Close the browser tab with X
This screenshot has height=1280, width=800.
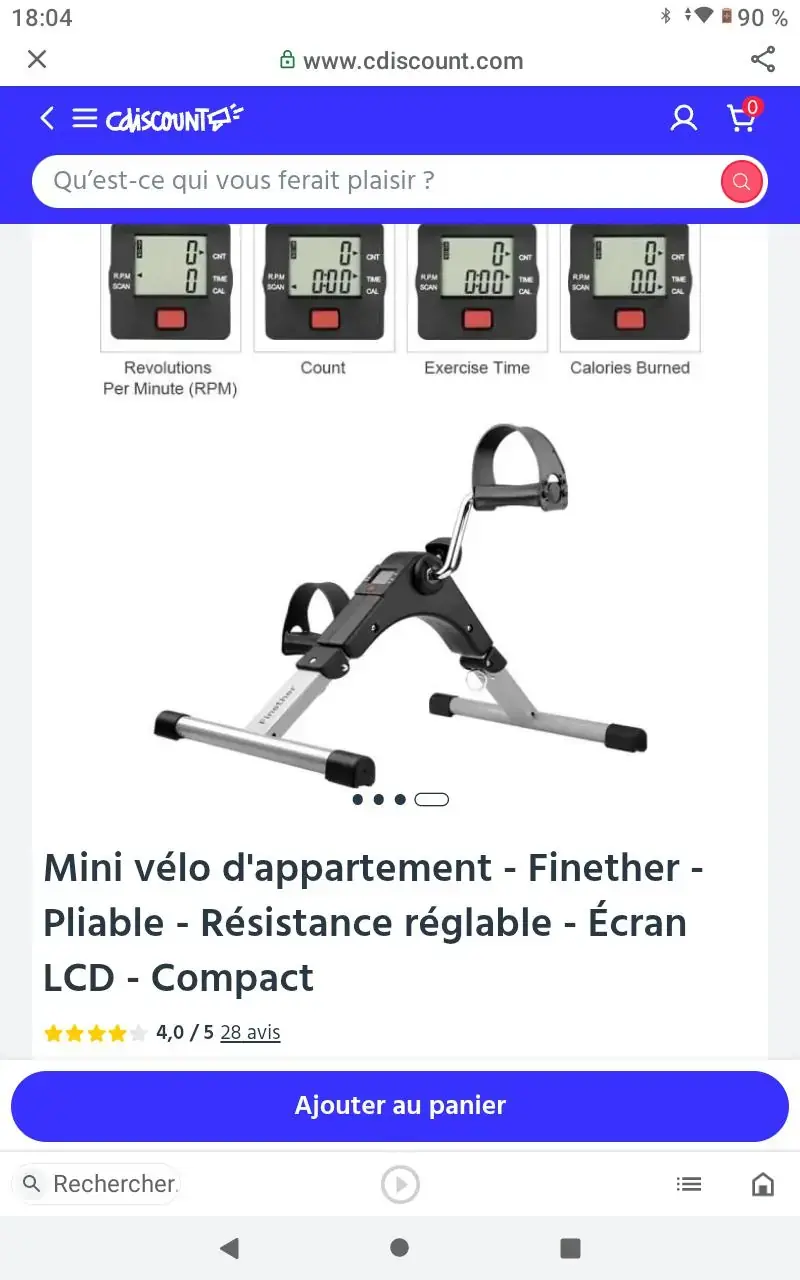point(37,60)
